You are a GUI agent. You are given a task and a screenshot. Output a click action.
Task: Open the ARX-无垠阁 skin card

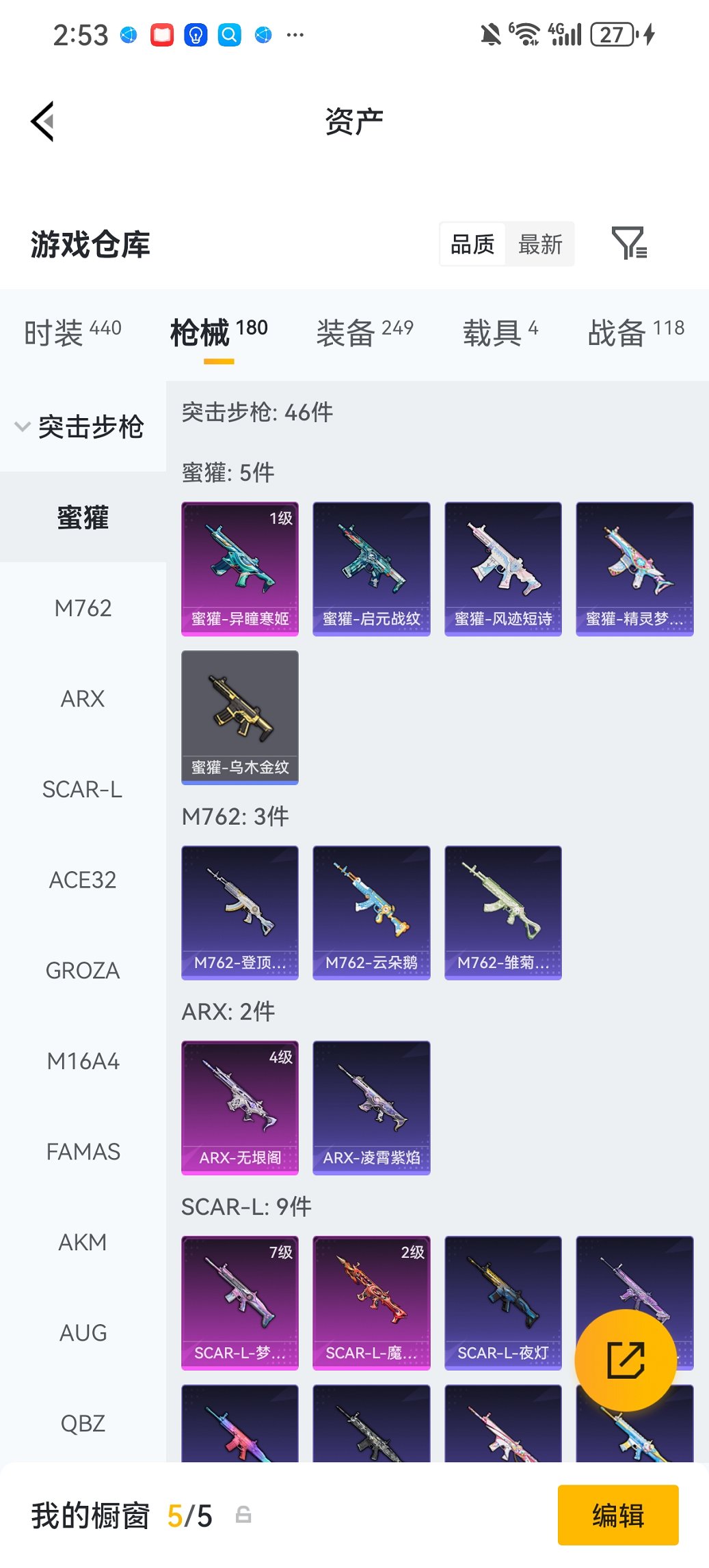point(240,1108)
